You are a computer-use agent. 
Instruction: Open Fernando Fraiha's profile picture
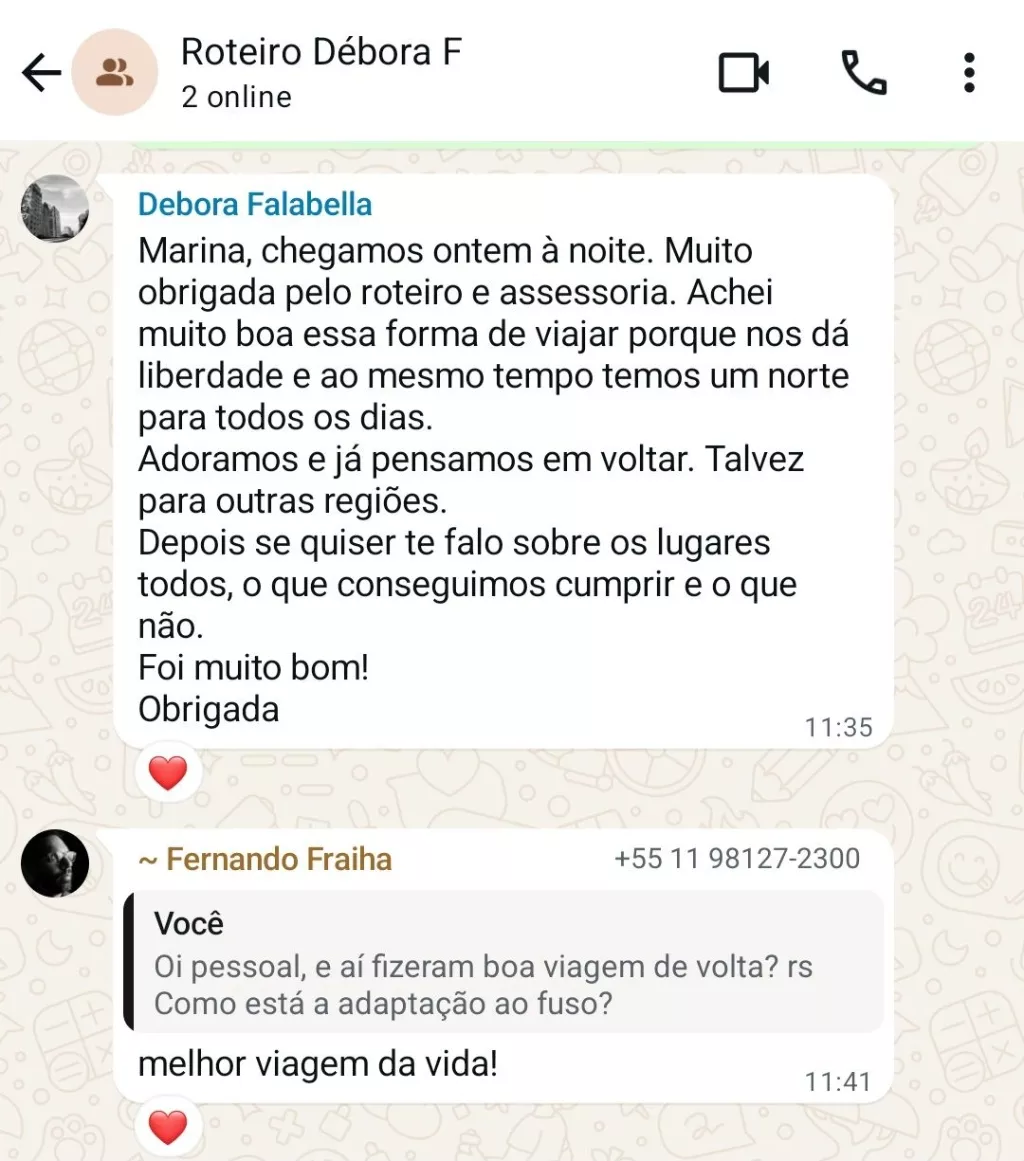(55, 863)
